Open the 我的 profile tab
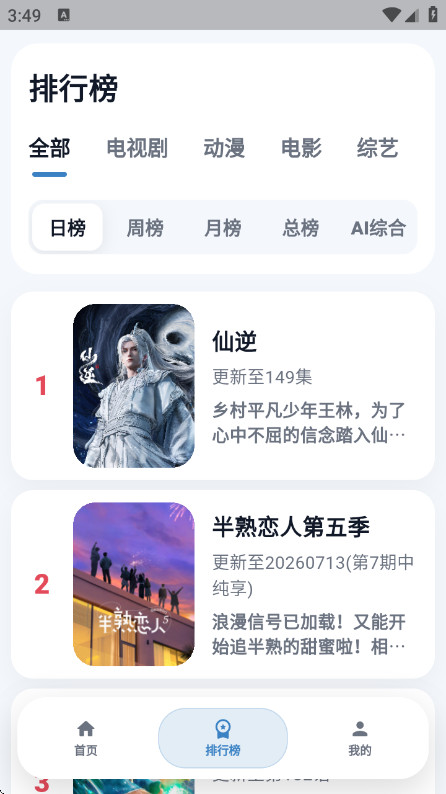The image size is (446, 794). [360, 738]
